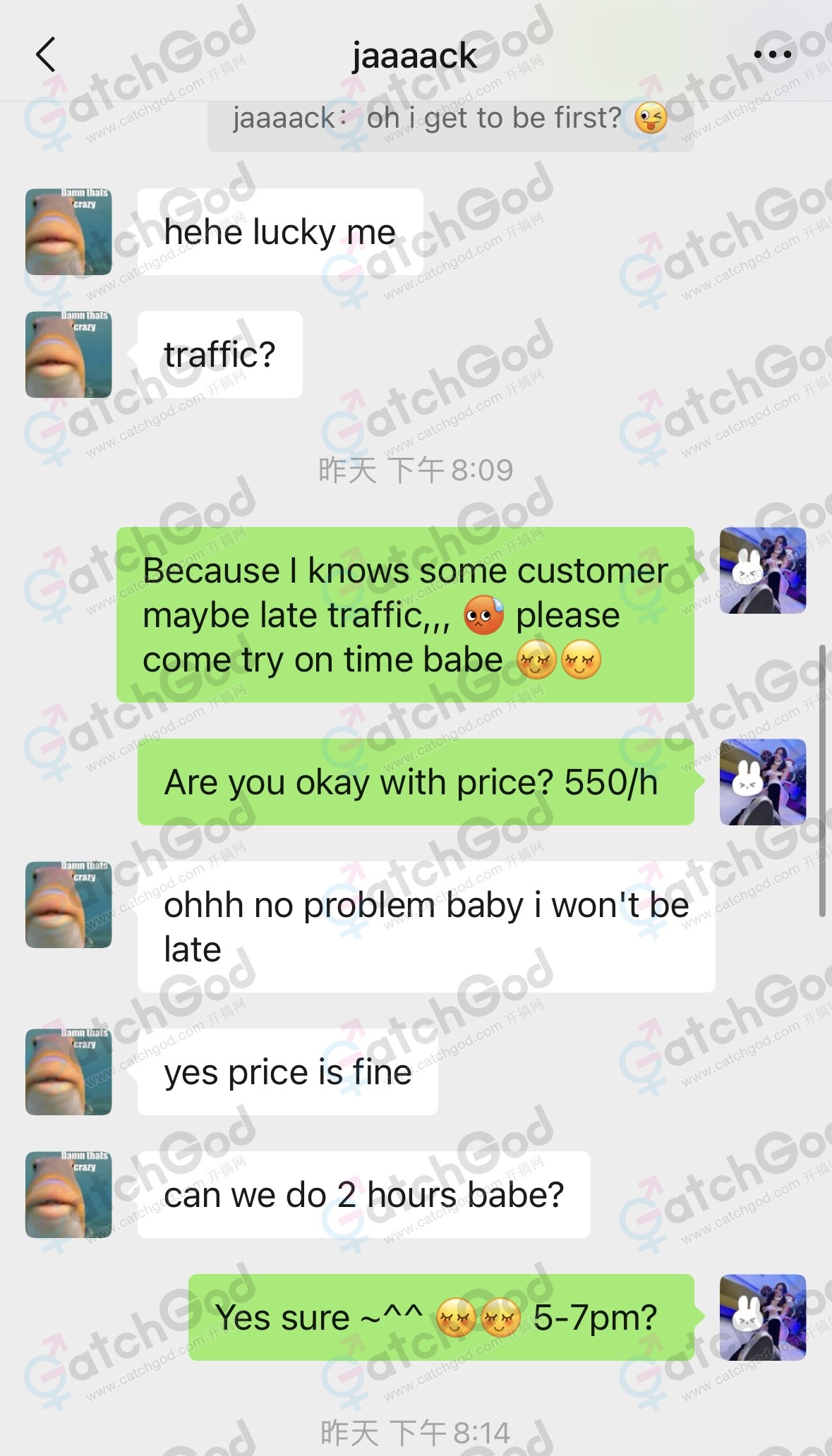Open jaaaack's avatar beside "hehe lucky me"
832x1456 pixels.
[68, 231]
